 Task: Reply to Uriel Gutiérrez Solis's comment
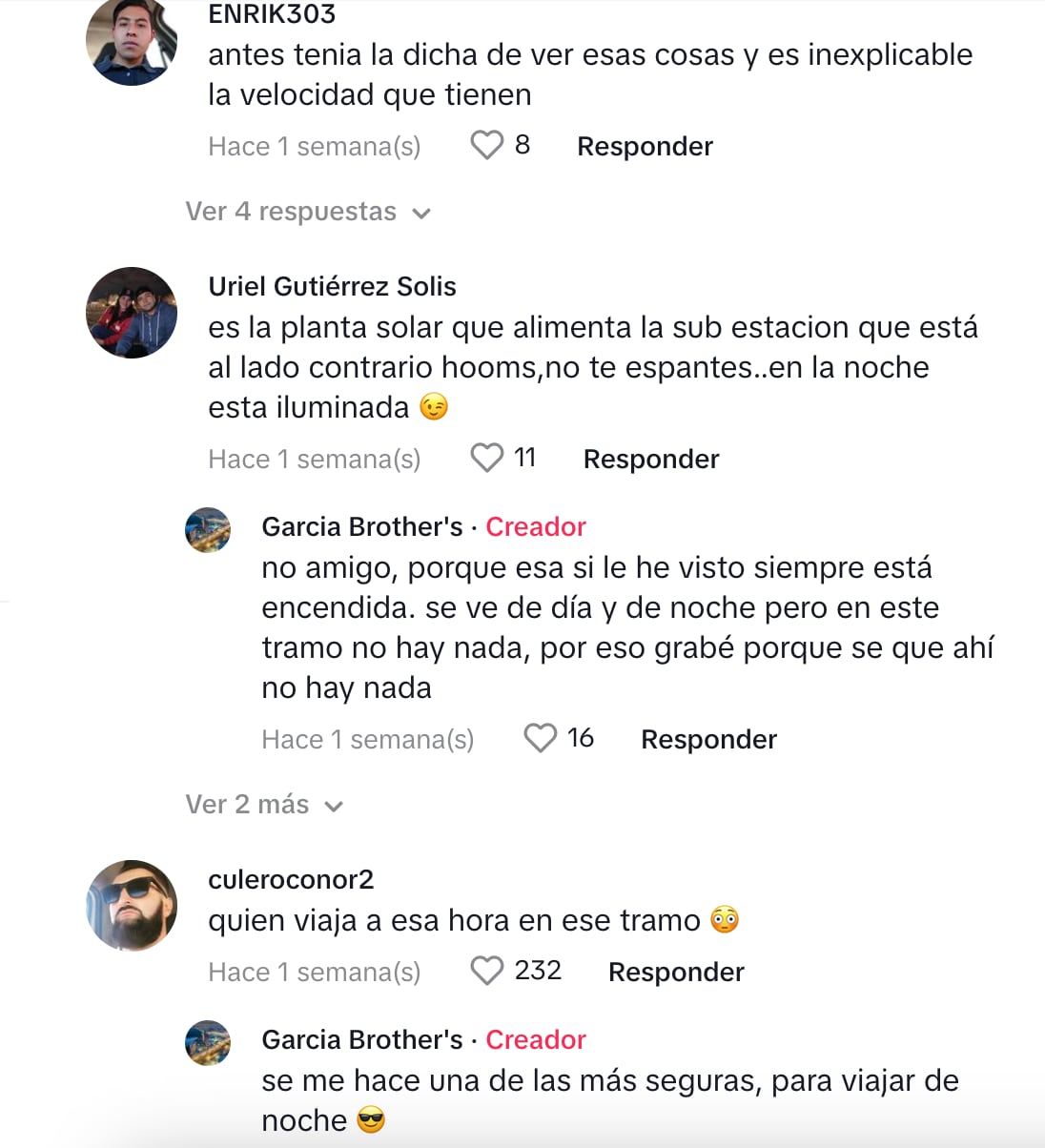(650, 460)
